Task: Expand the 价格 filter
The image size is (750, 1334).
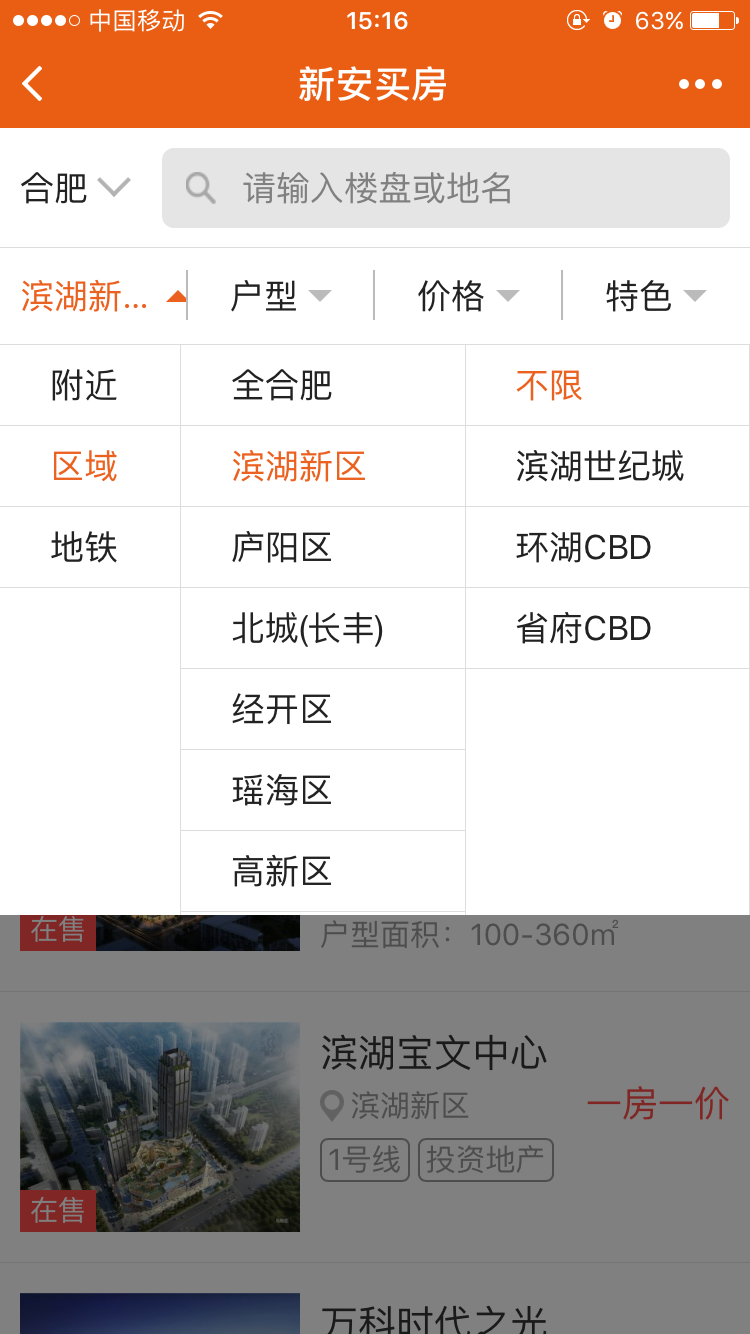Action: [x=468, y=296]
